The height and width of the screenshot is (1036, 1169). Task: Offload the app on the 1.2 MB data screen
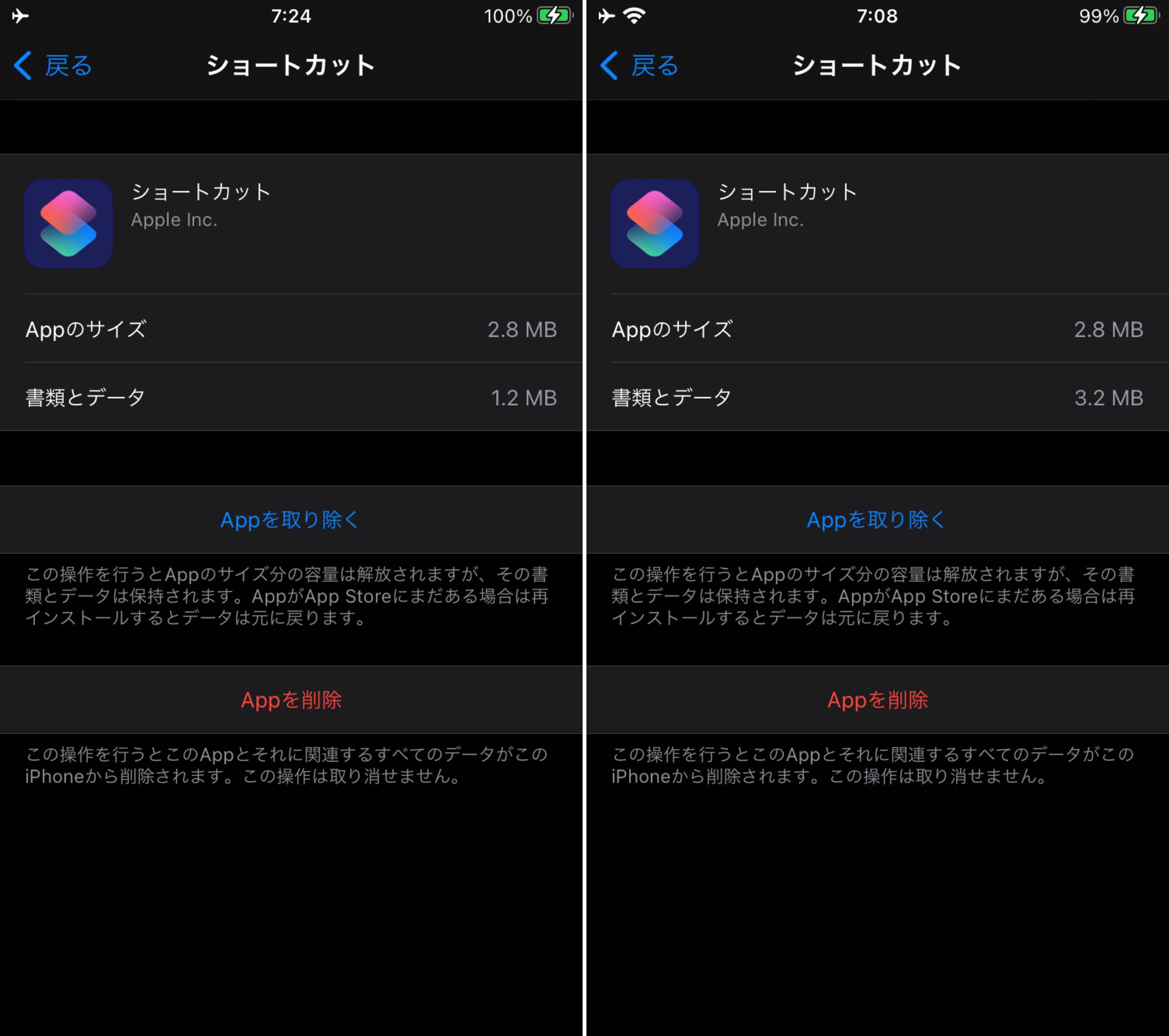(290, 520)
